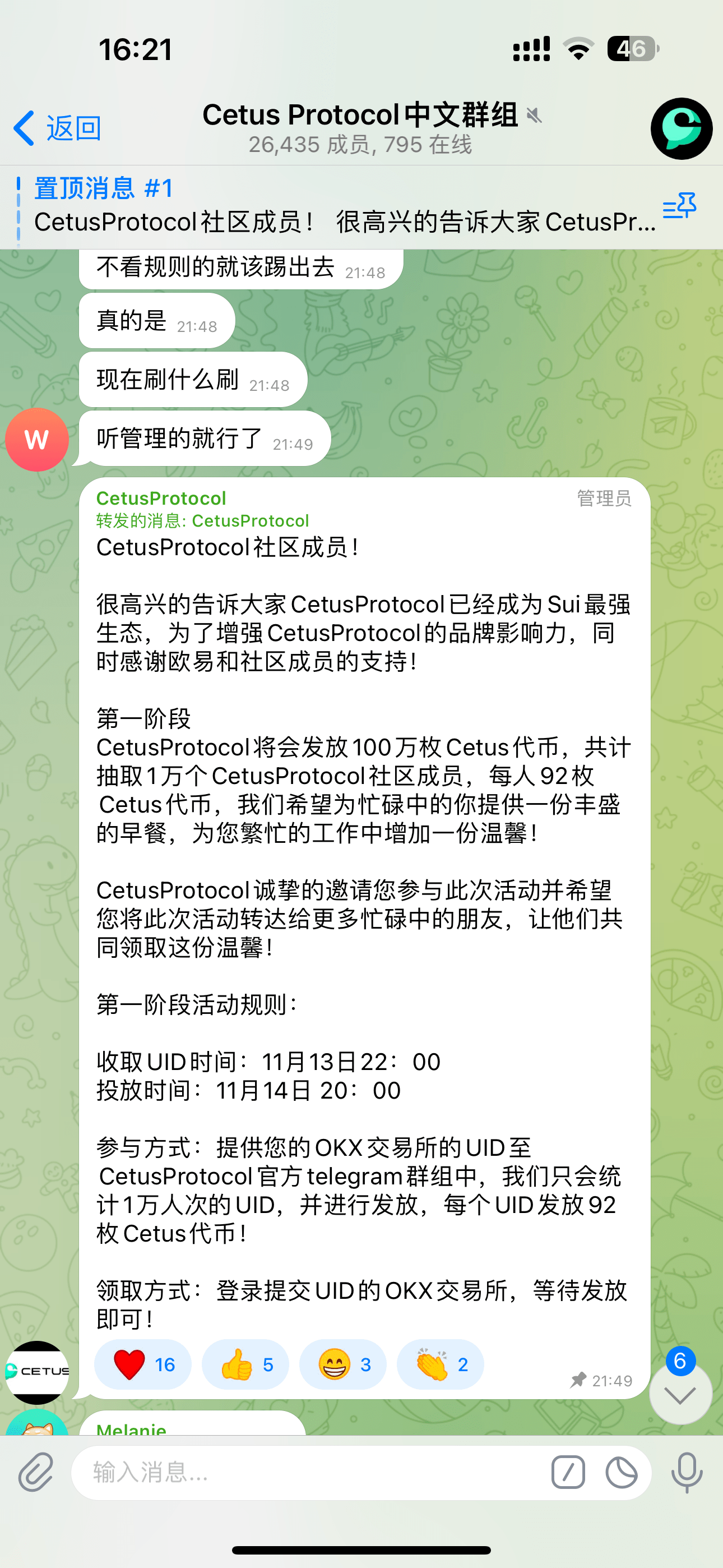The height and width of the screenshot is (1568, 723).
Task: Open the CETUS sender avatar
Action: [x=36, y=1372]
